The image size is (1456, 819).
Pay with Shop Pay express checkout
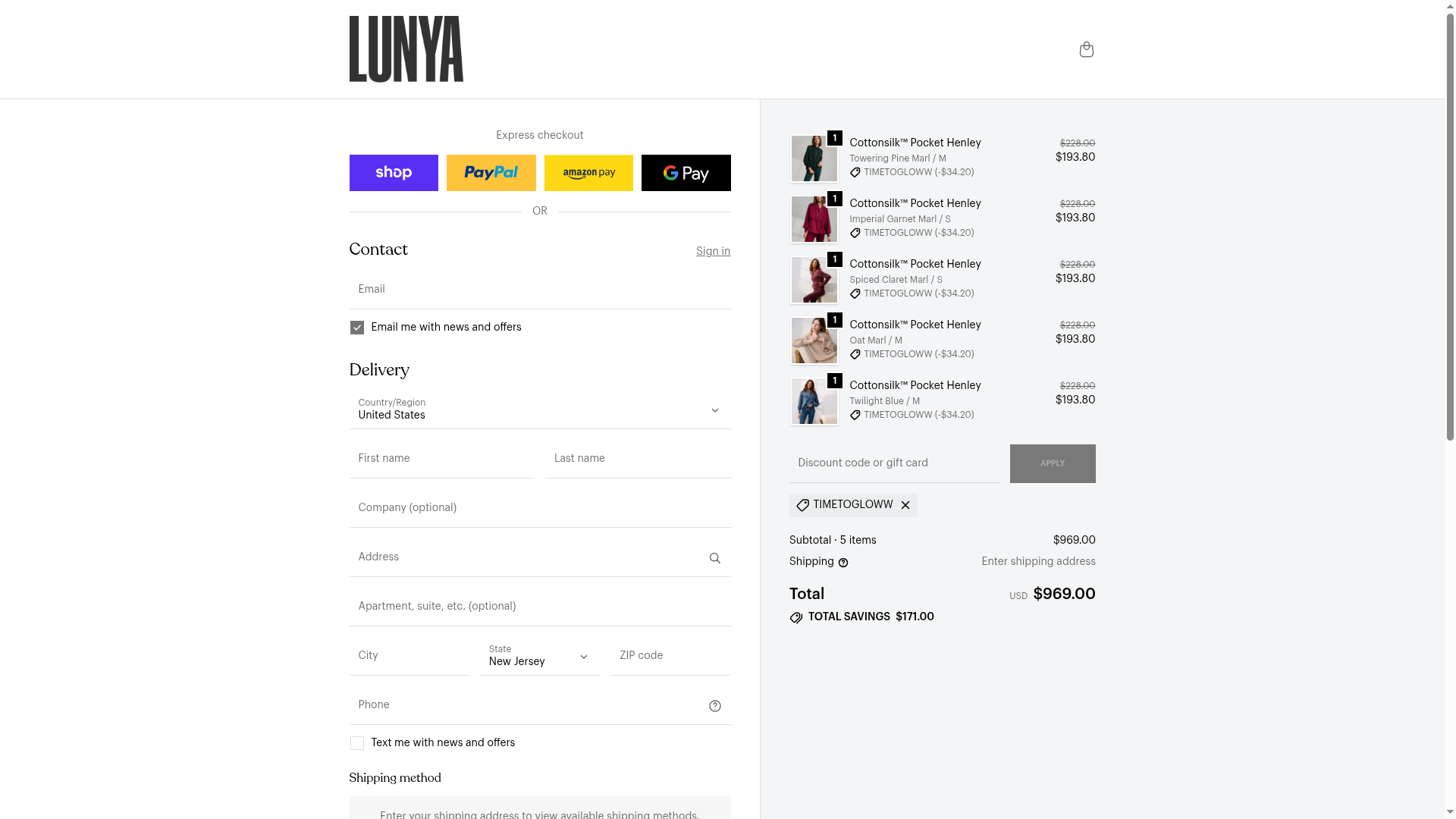(394, 173)
